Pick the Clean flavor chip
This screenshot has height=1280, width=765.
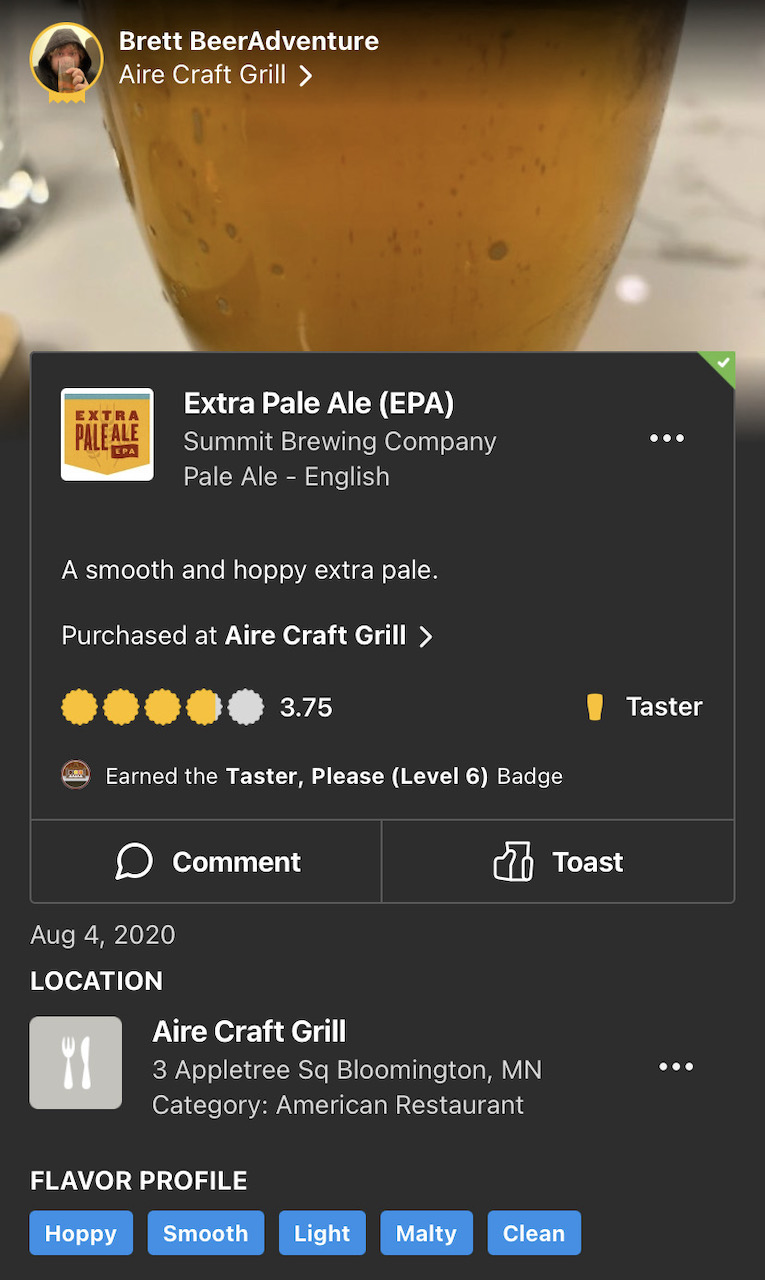pos(534,1233)
